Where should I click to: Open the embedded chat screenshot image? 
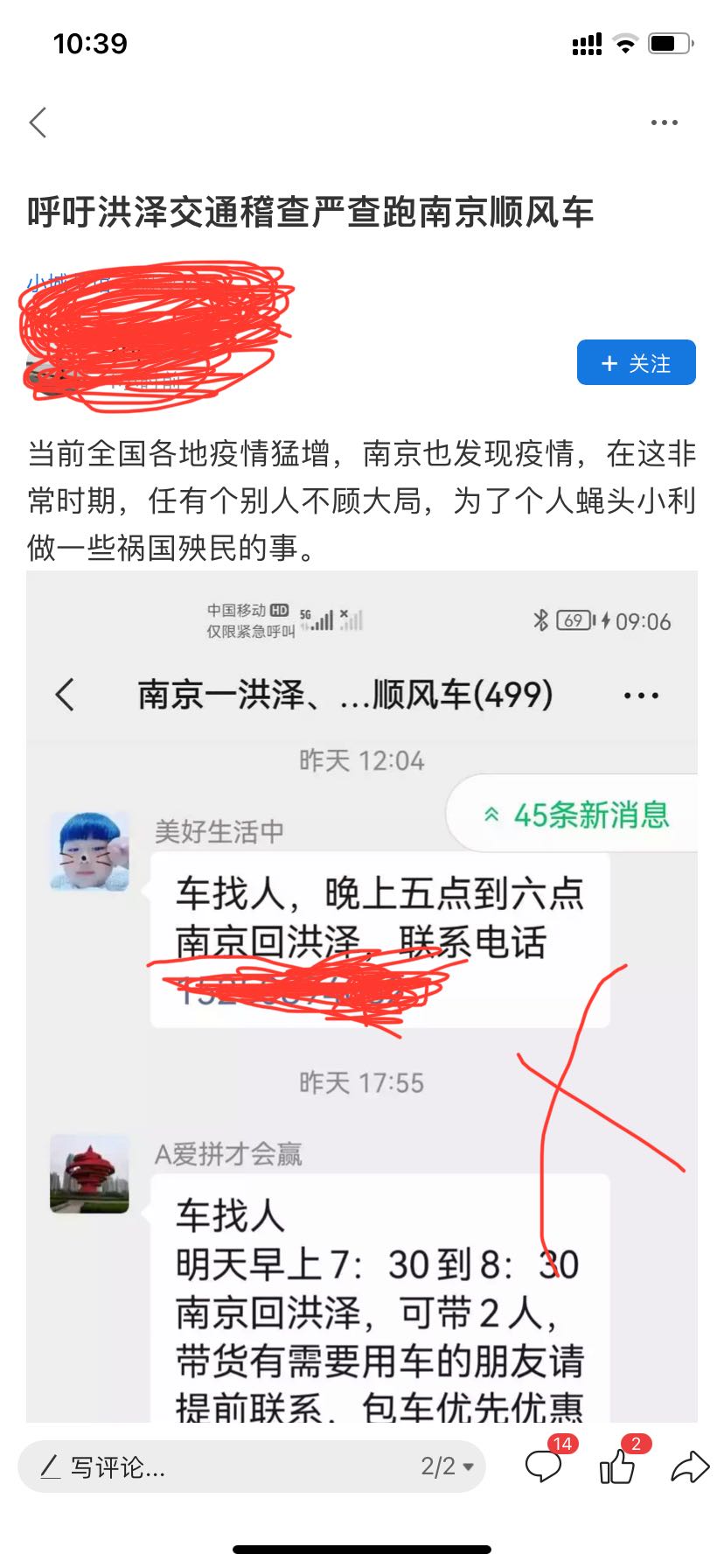pyautogui.click(x=361, y=996)
